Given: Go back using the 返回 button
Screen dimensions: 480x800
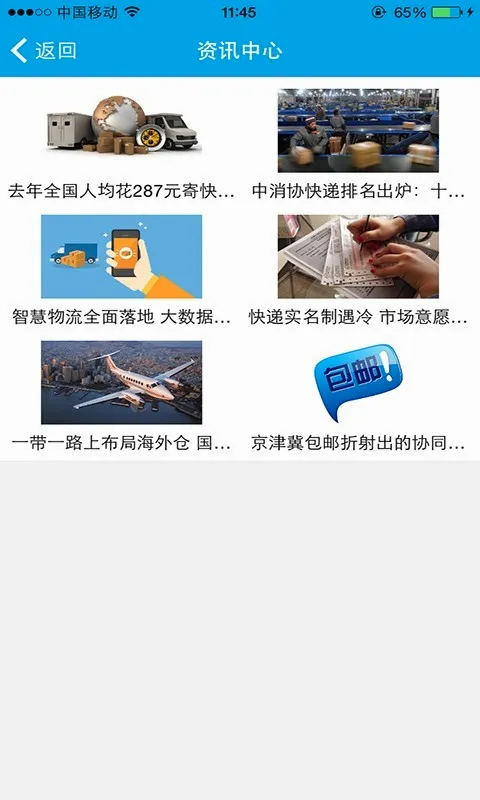Looking at the screenshot, I should tap(43, 51).
